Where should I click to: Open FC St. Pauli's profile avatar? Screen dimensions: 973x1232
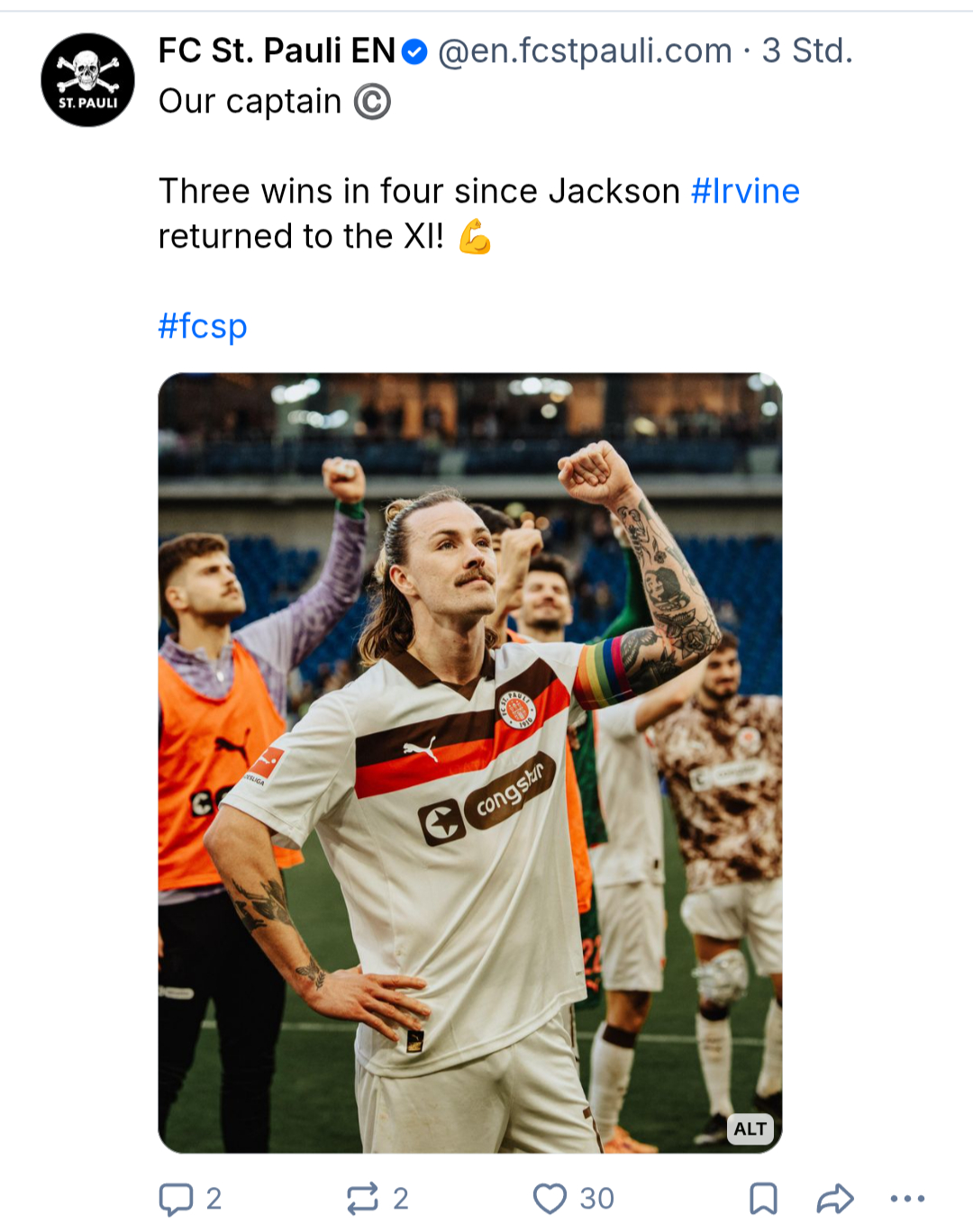click(87, 80)
